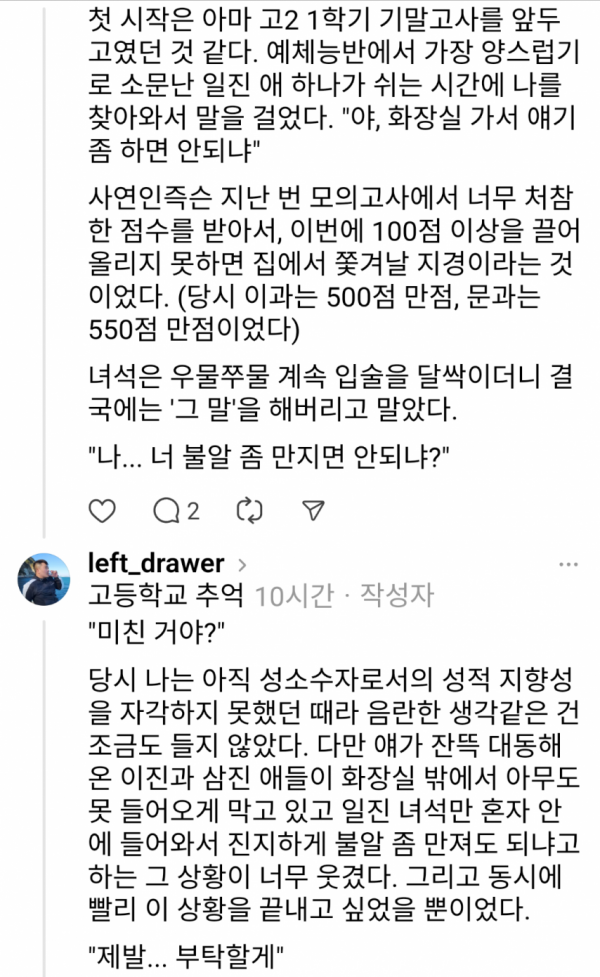This screenshot has width=600, height=977.
Task: Open the left_drawer username link
Action: (156, 563)
